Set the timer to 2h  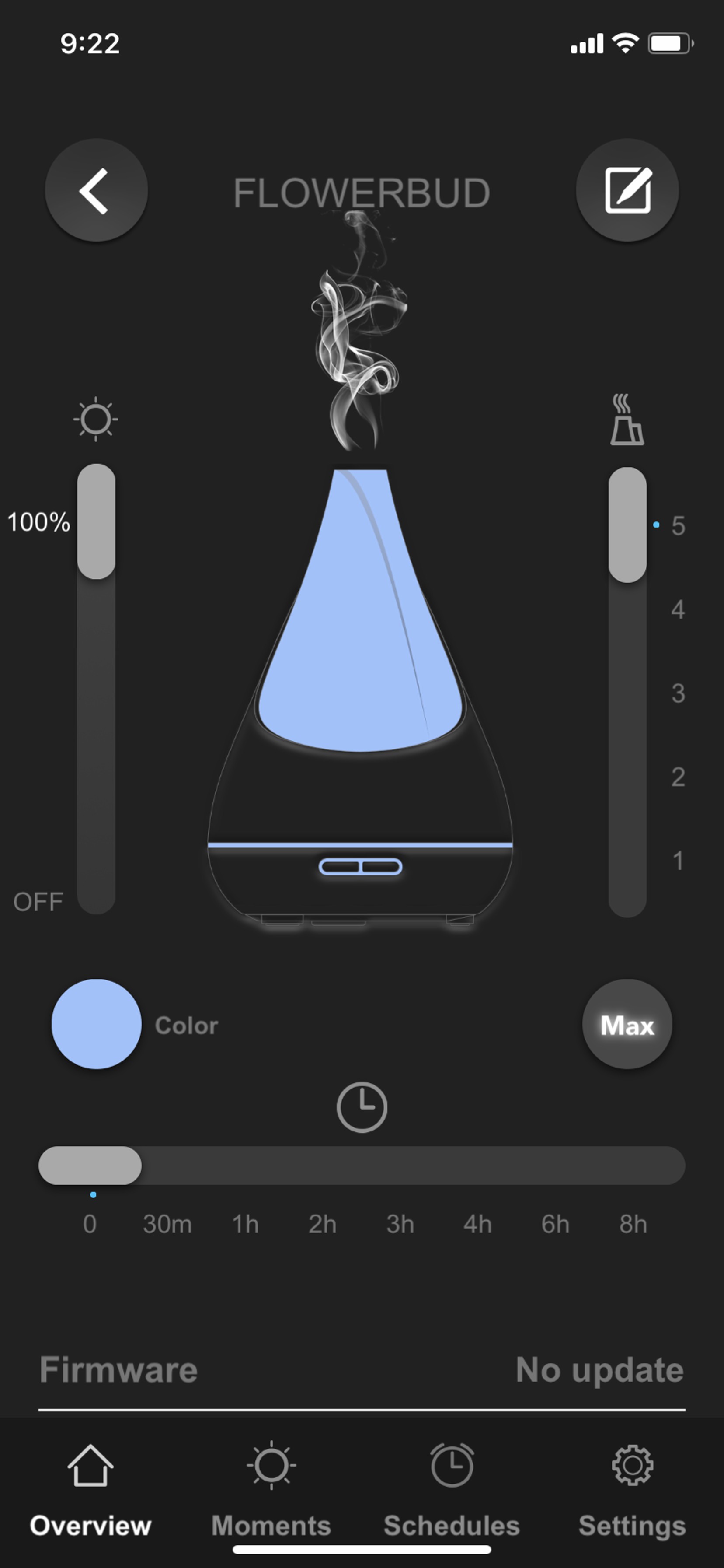pyautogui.click(x=323, y=1166)
